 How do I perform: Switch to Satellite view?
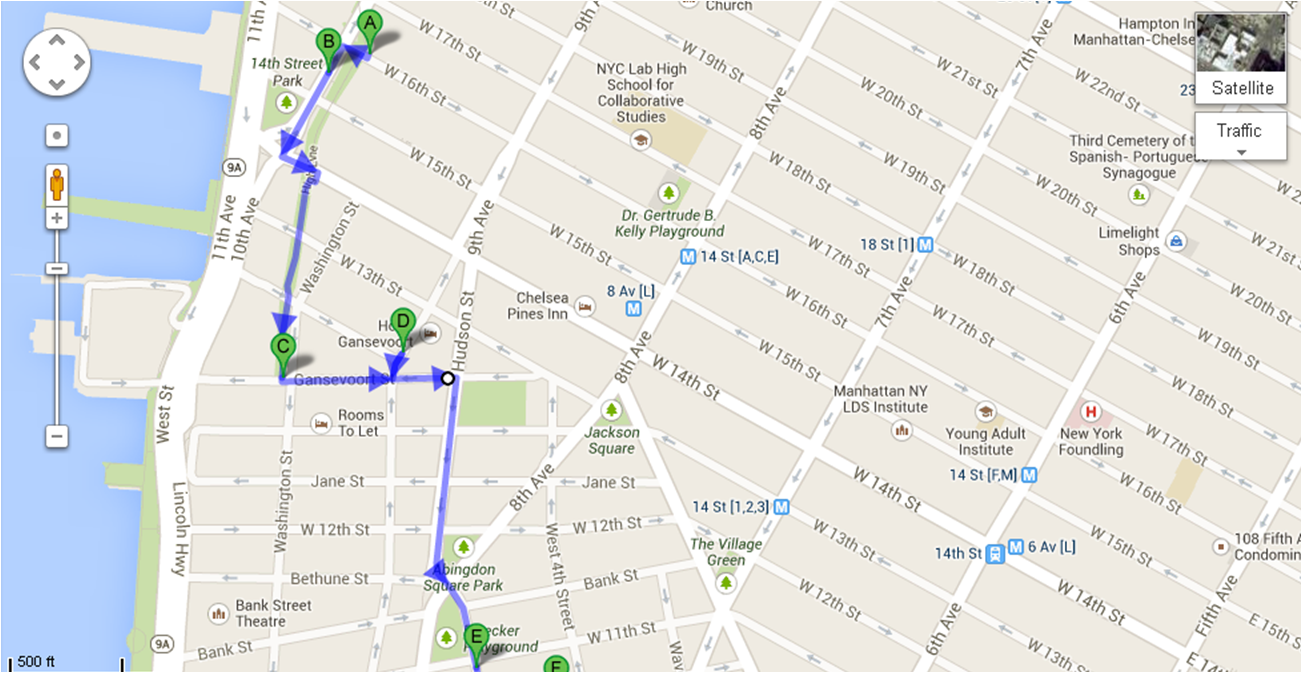[x=1241, y=57]
